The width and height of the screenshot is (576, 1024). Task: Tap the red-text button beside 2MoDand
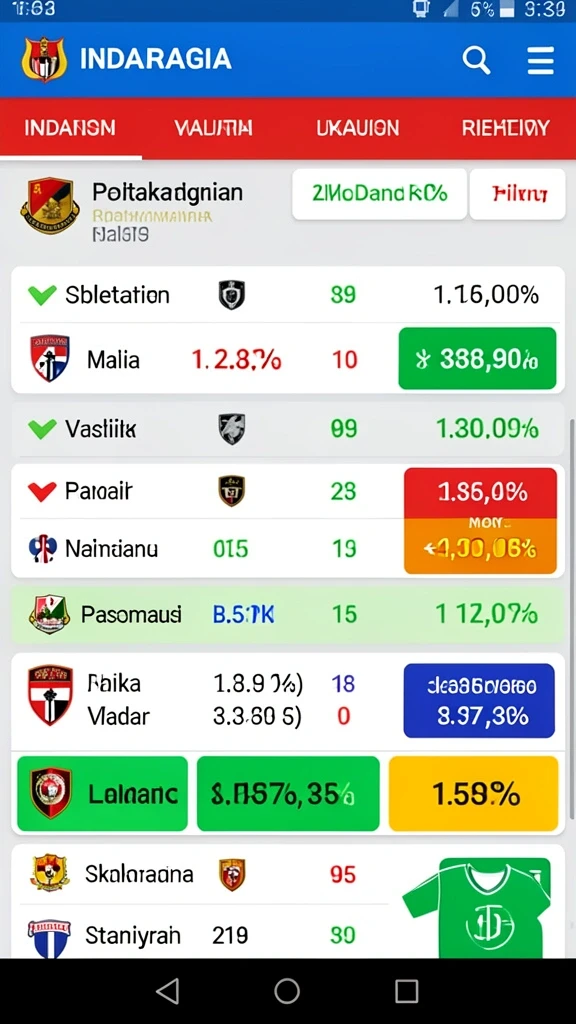517,194
